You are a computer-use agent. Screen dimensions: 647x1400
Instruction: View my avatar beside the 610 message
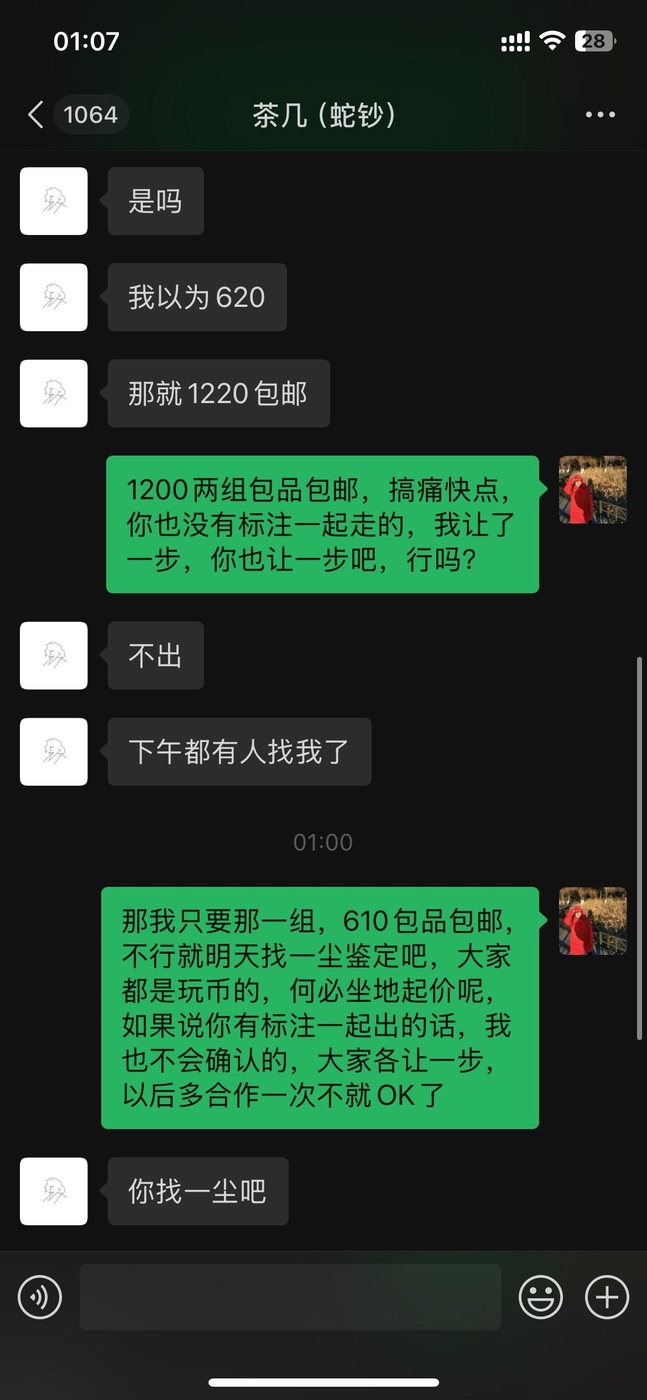point(592,921)
